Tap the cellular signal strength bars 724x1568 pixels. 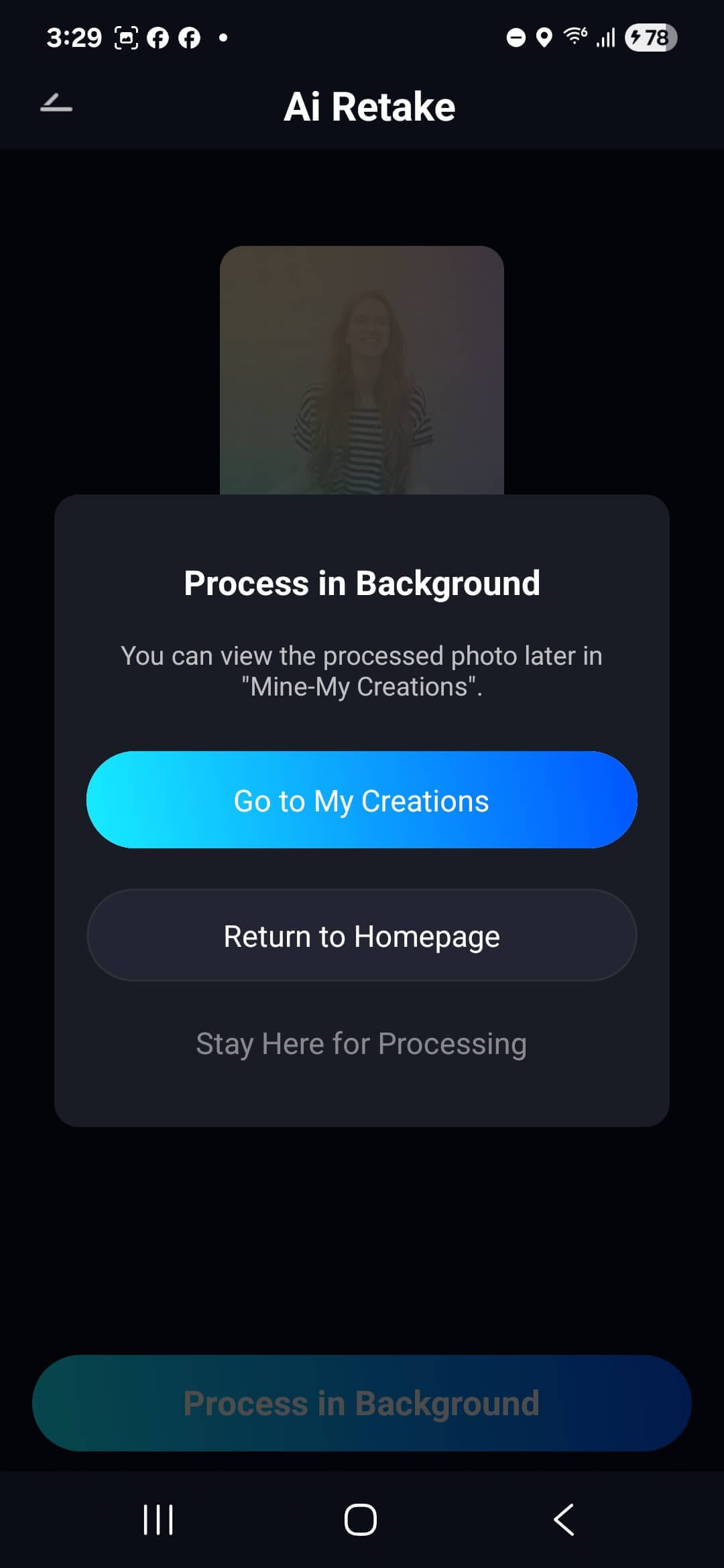point(605,37)
